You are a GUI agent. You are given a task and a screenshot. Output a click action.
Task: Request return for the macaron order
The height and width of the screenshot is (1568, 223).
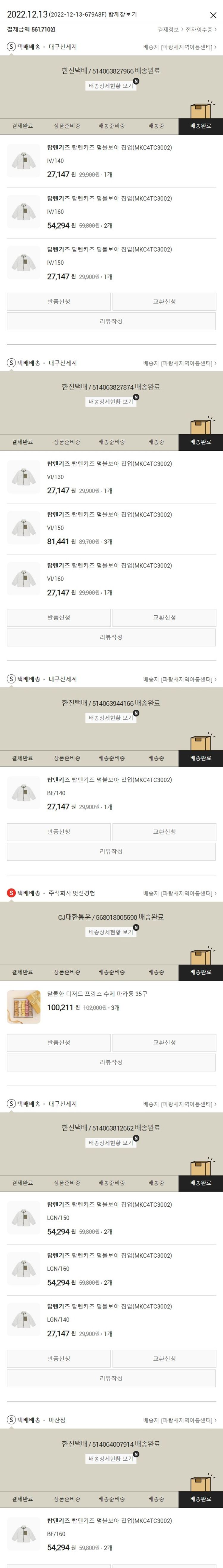pyautogui.click(x=59, y=1043)
